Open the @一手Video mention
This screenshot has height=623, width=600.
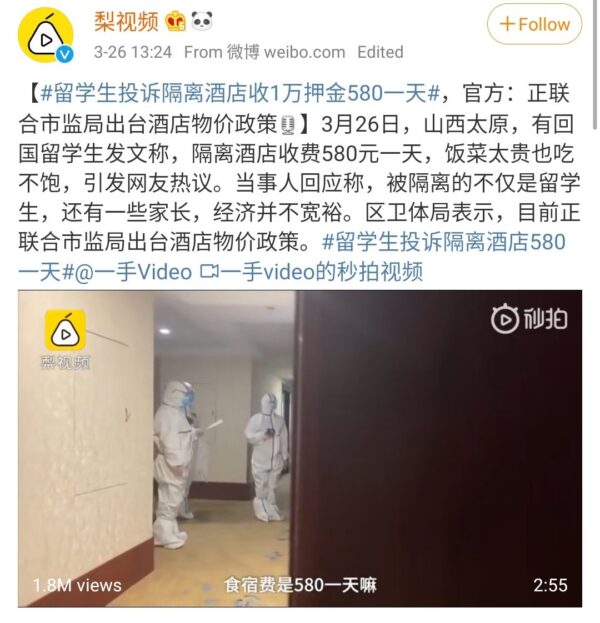click(x=138, y=272)
